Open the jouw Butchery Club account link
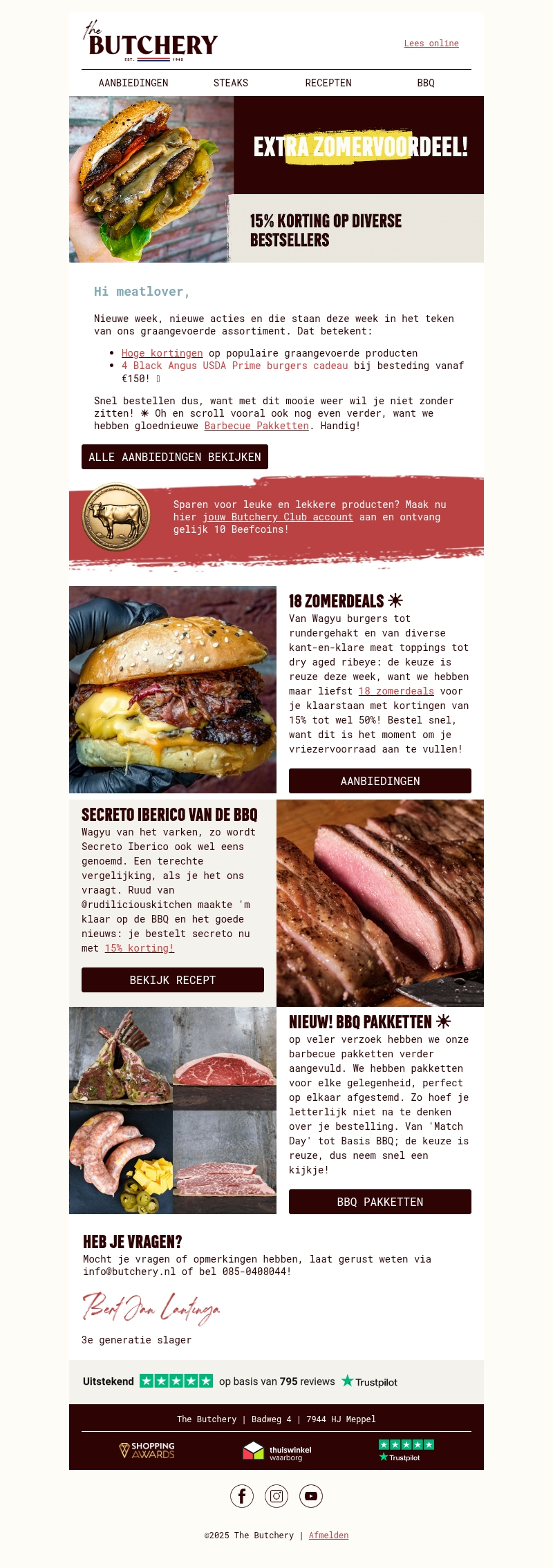553x1568 pixels. coord(278,517)
